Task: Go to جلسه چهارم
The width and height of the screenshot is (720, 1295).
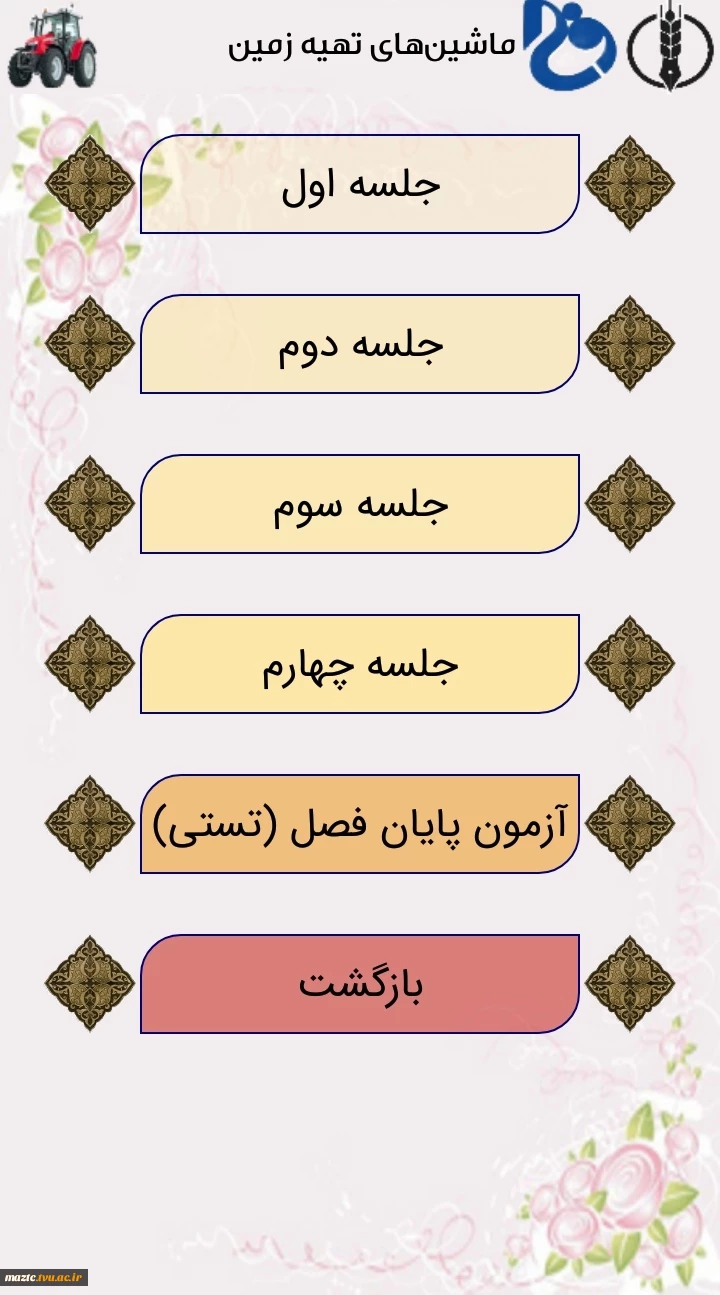Action: [x=360, y=664]
